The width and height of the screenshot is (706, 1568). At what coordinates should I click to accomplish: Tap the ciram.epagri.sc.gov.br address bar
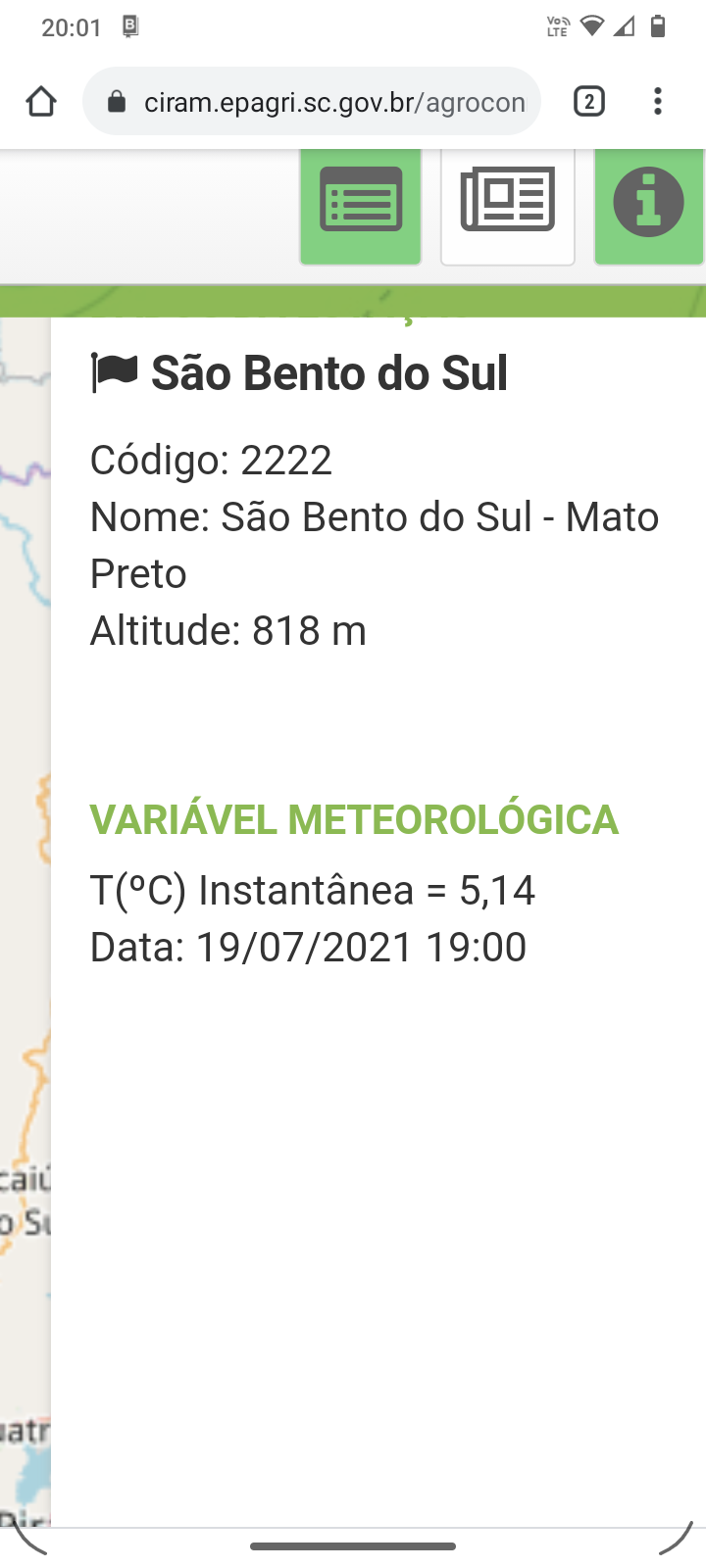[x=312, y=101]
